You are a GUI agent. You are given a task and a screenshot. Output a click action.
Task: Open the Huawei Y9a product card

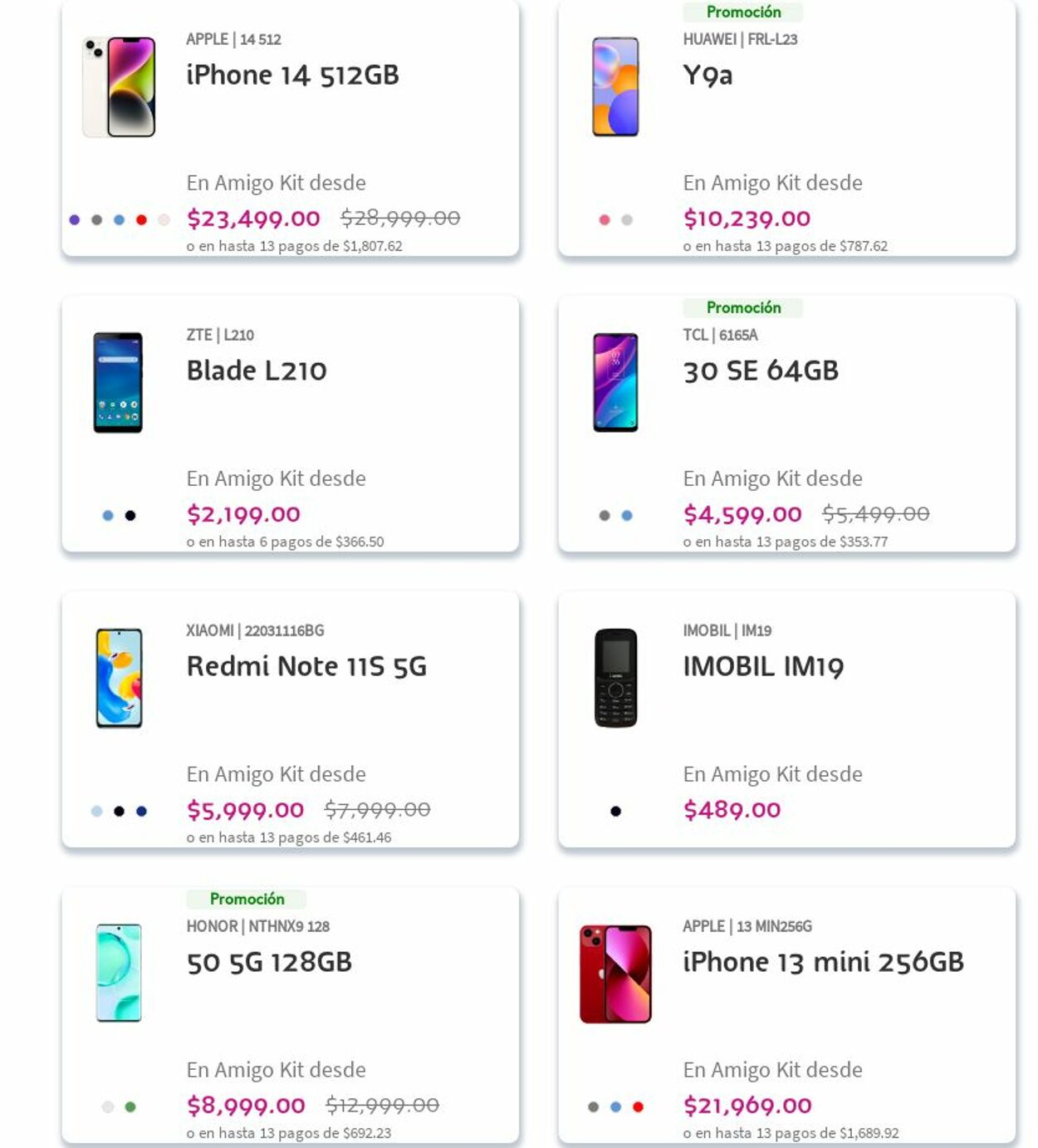pos(708,75)
